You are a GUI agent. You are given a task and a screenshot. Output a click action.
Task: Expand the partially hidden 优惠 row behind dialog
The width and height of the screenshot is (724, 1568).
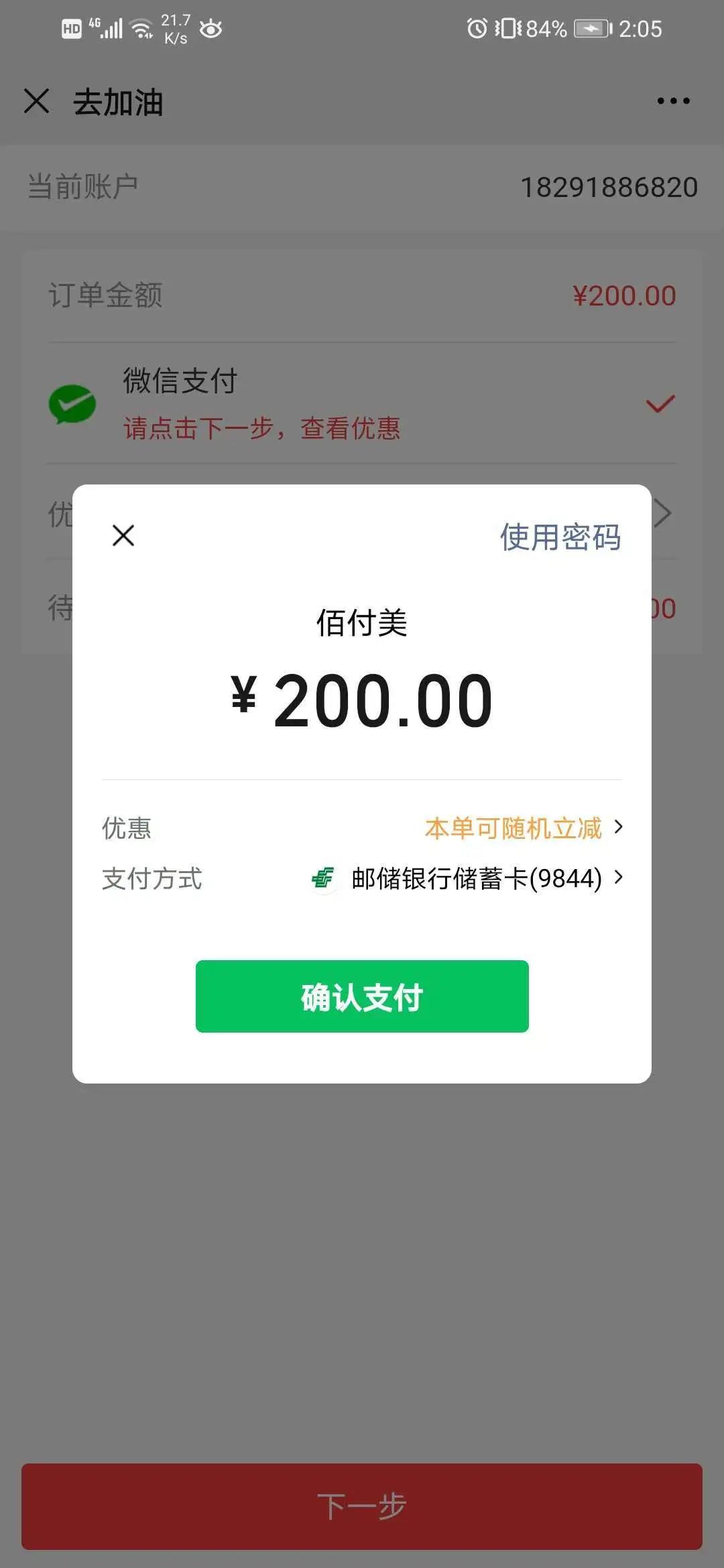click(x=662, y=513)
